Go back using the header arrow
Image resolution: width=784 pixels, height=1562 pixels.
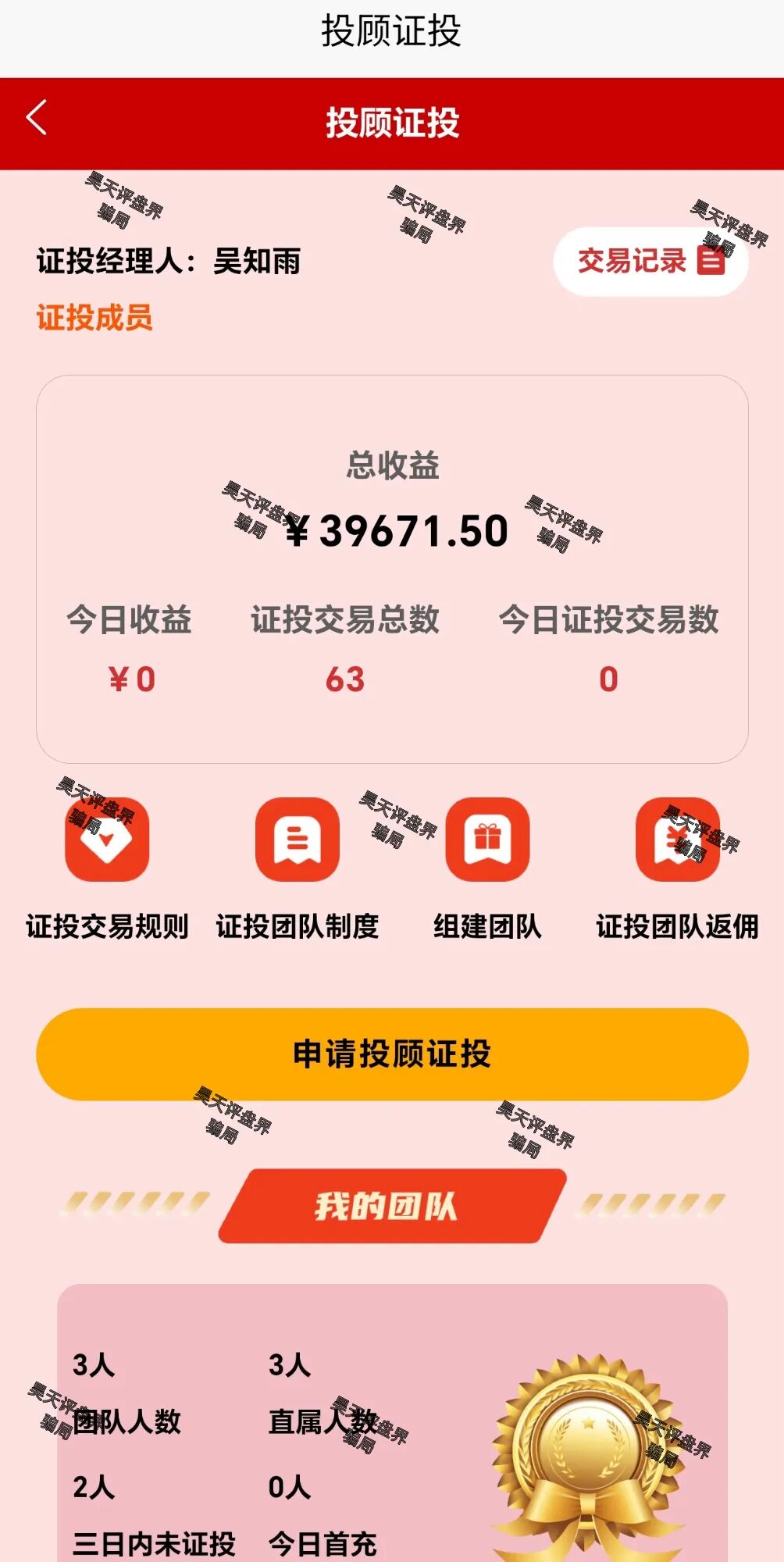click(37, 119)
